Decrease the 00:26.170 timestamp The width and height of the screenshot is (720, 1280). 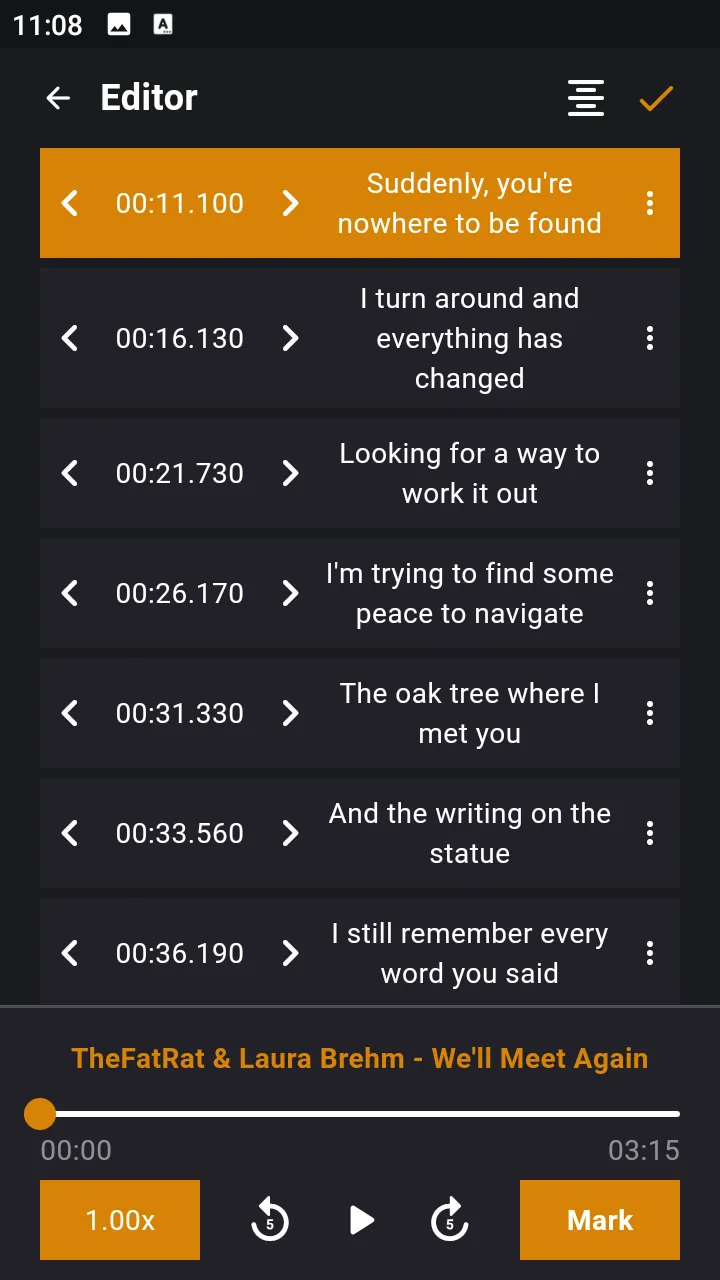[x=70, y=593]
